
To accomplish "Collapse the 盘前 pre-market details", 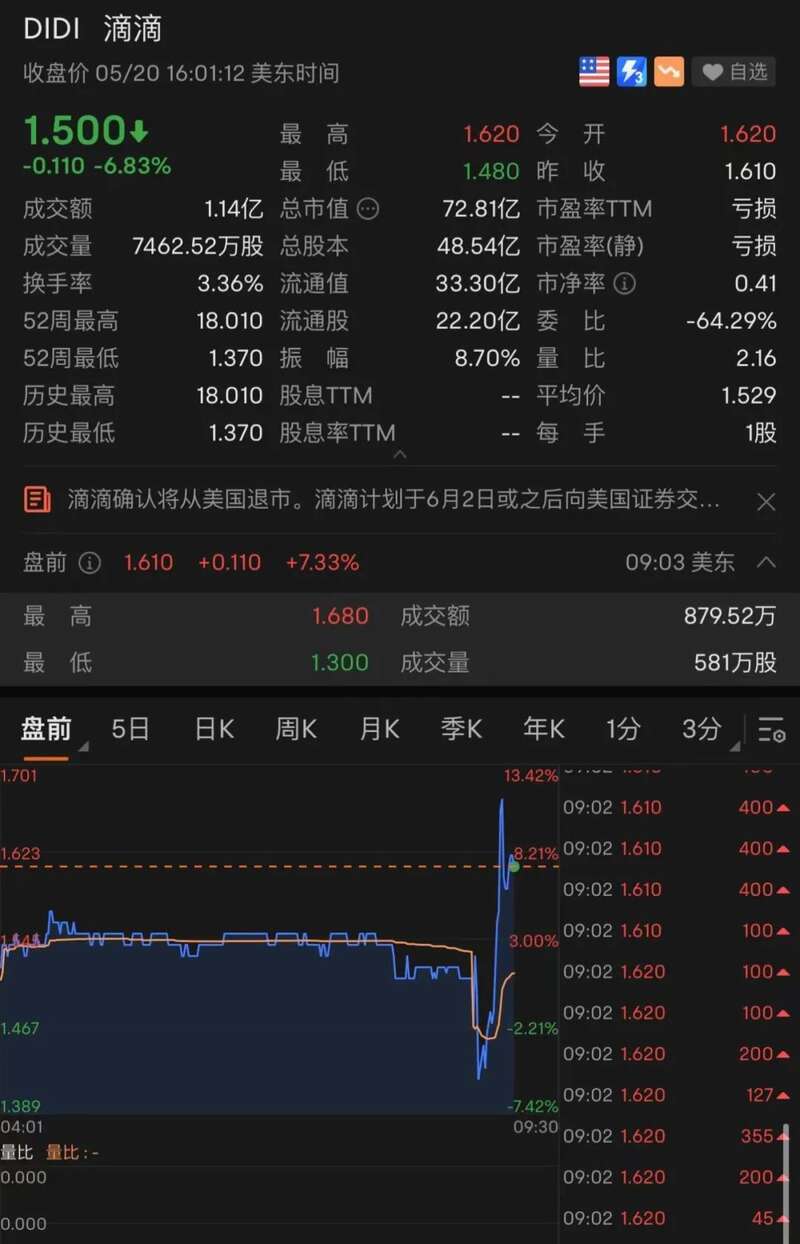I will [766, 562].
